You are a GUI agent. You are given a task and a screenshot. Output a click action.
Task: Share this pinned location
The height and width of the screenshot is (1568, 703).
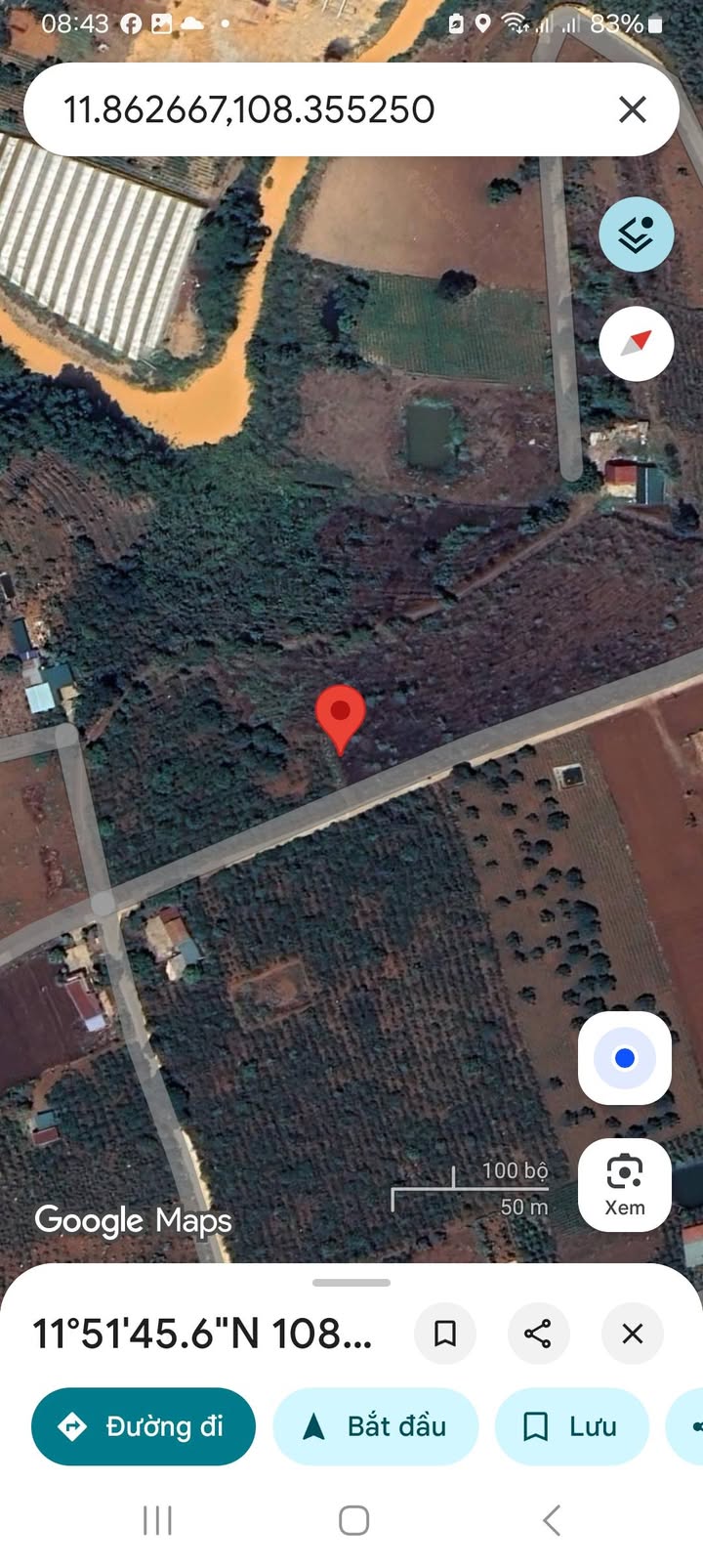pyautogui.click(x=538, y=1334)
